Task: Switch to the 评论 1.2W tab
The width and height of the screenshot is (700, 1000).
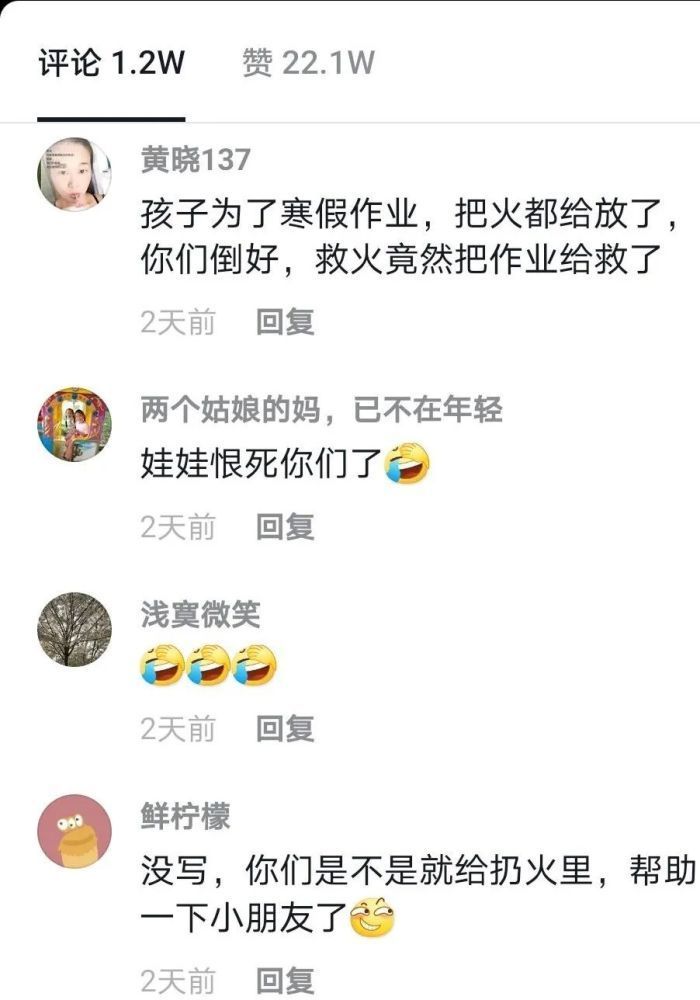Action: tap(112, 64)
